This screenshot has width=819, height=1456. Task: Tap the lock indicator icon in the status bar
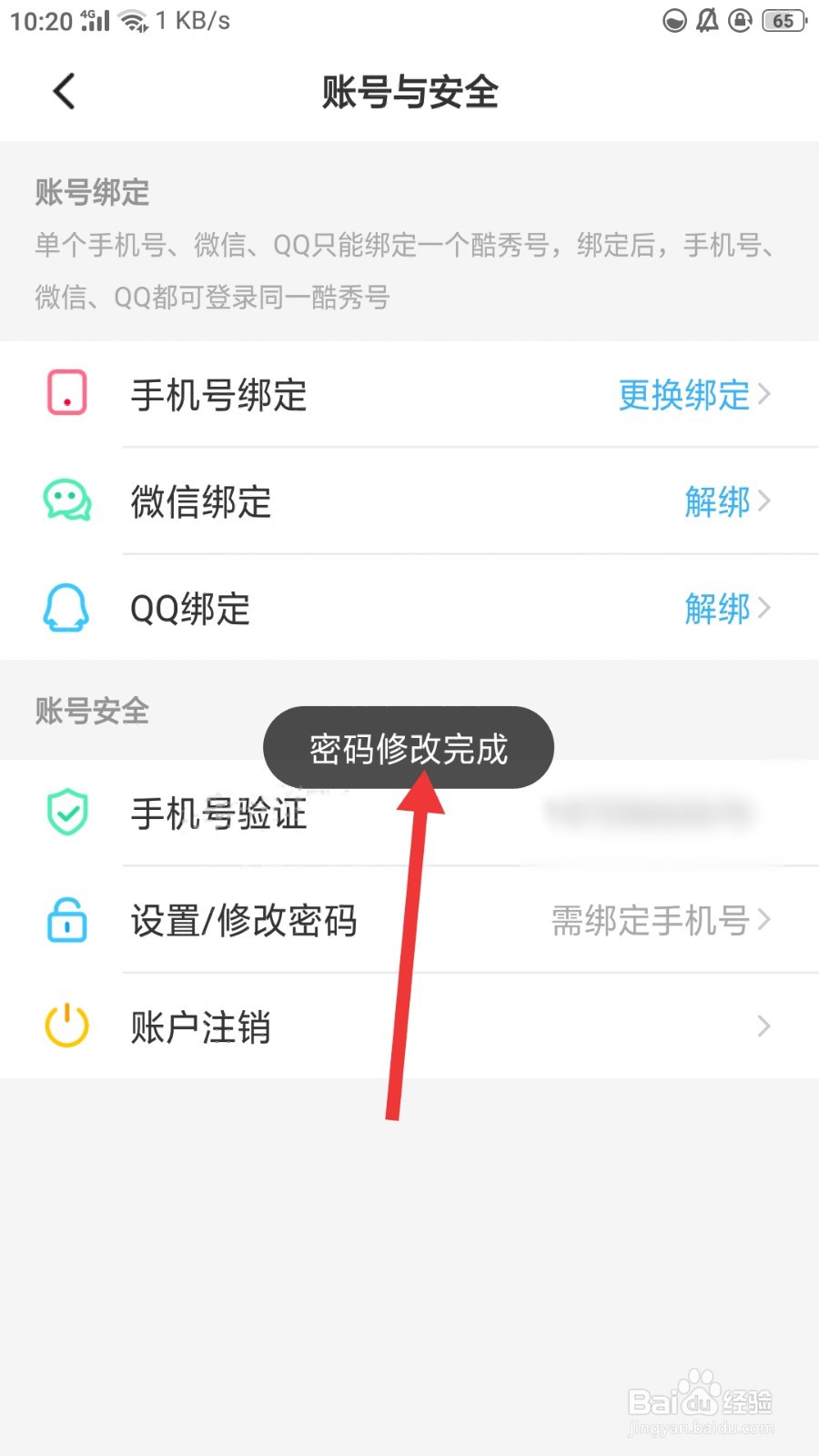point(742,20)
